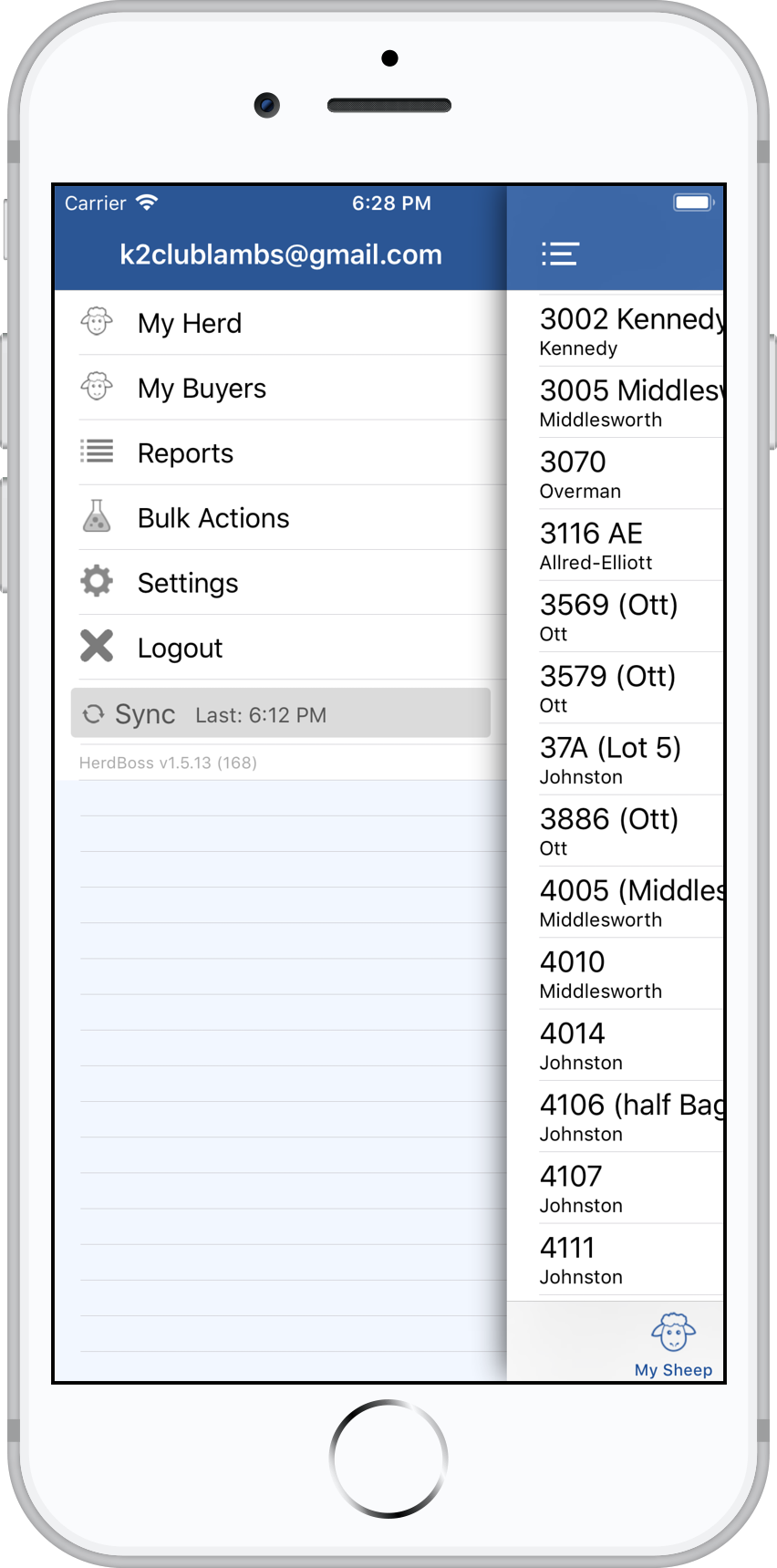Select Bulk Actions
Viewport: 777px width, 1568px height.
(213, 518)
